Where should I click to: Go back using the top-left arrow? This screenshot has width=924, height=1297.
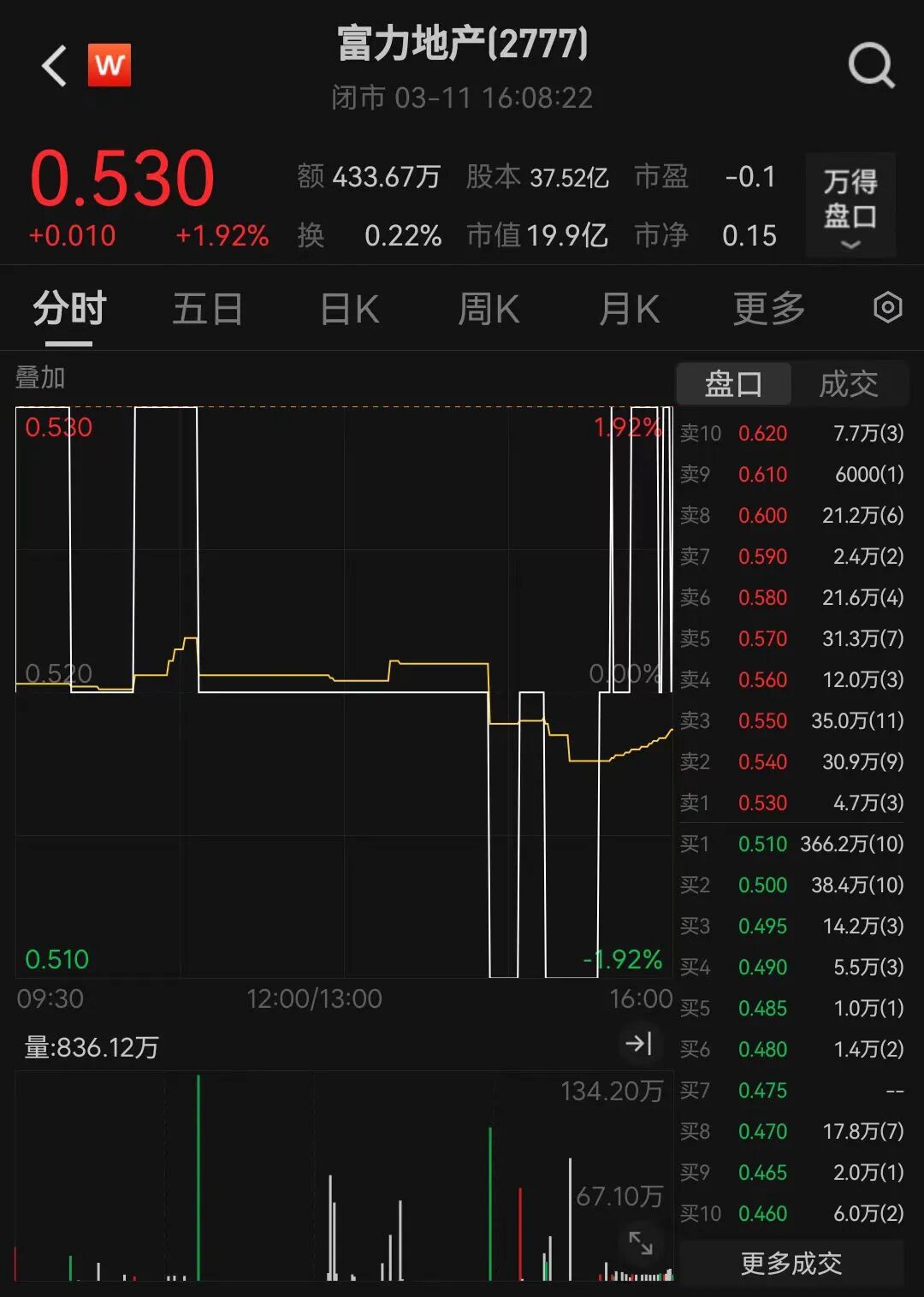(x=55, y=66)
